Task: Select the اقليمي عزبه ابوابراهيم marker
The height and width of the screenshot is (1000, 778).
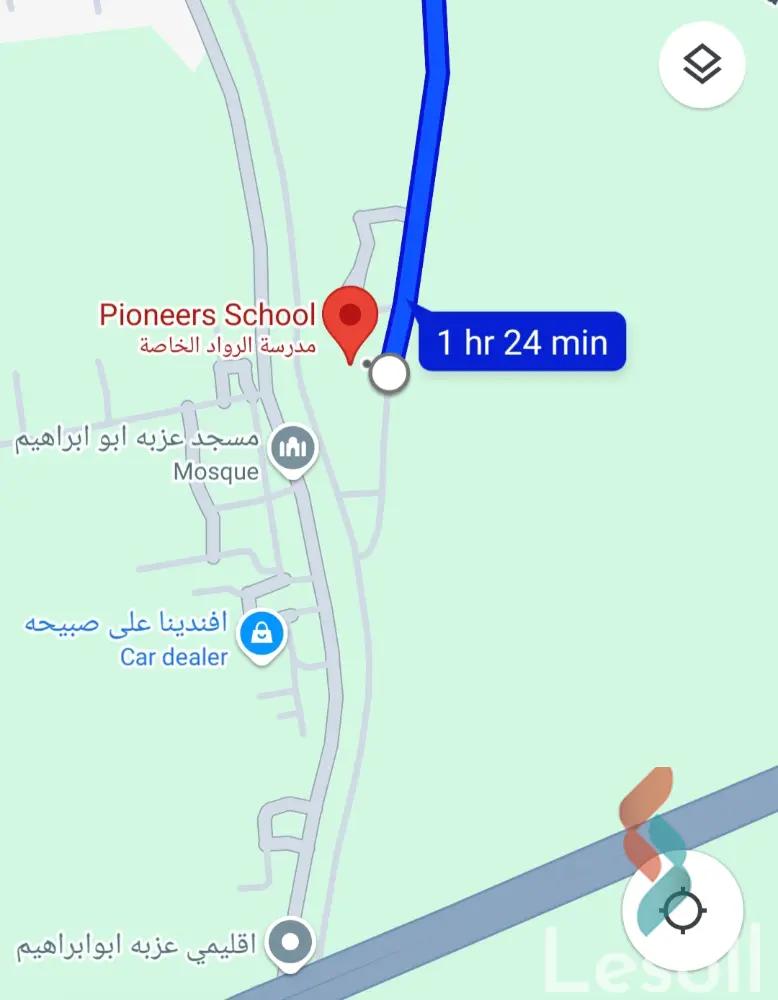Action: point(291,943)
